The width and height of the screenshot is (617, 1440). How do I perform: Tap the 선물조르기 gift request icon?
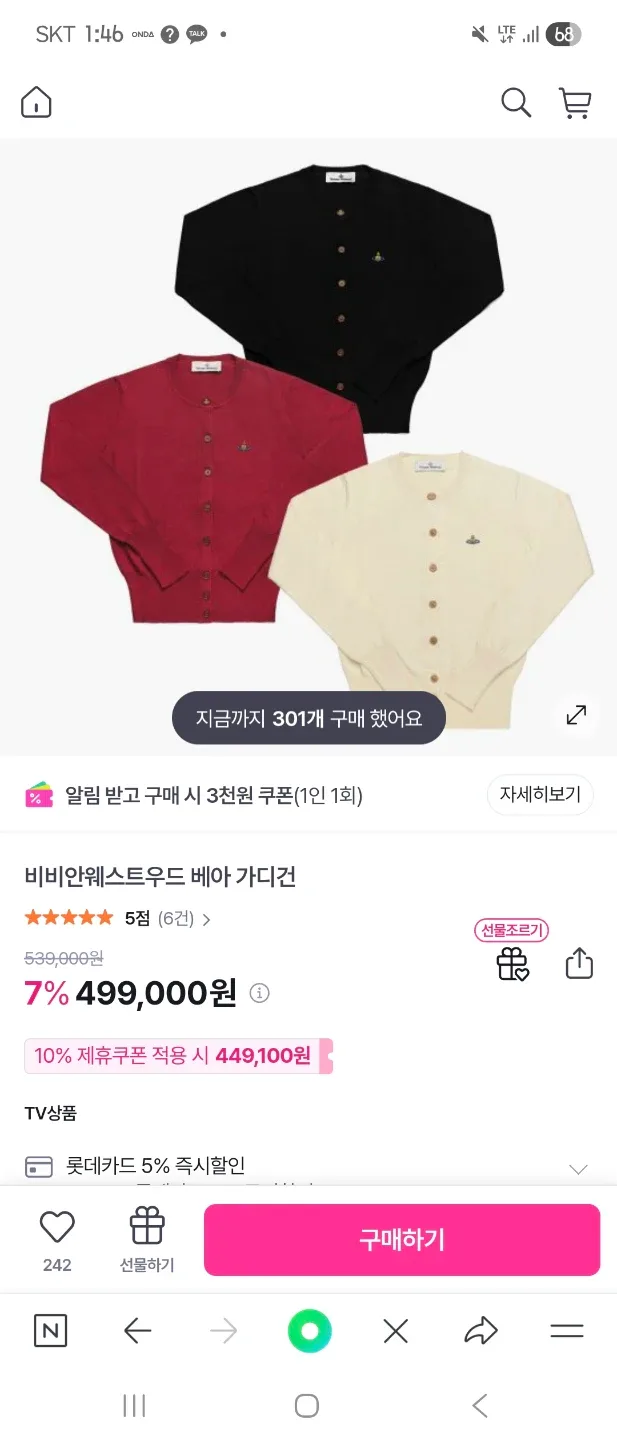tap(512, 963)
